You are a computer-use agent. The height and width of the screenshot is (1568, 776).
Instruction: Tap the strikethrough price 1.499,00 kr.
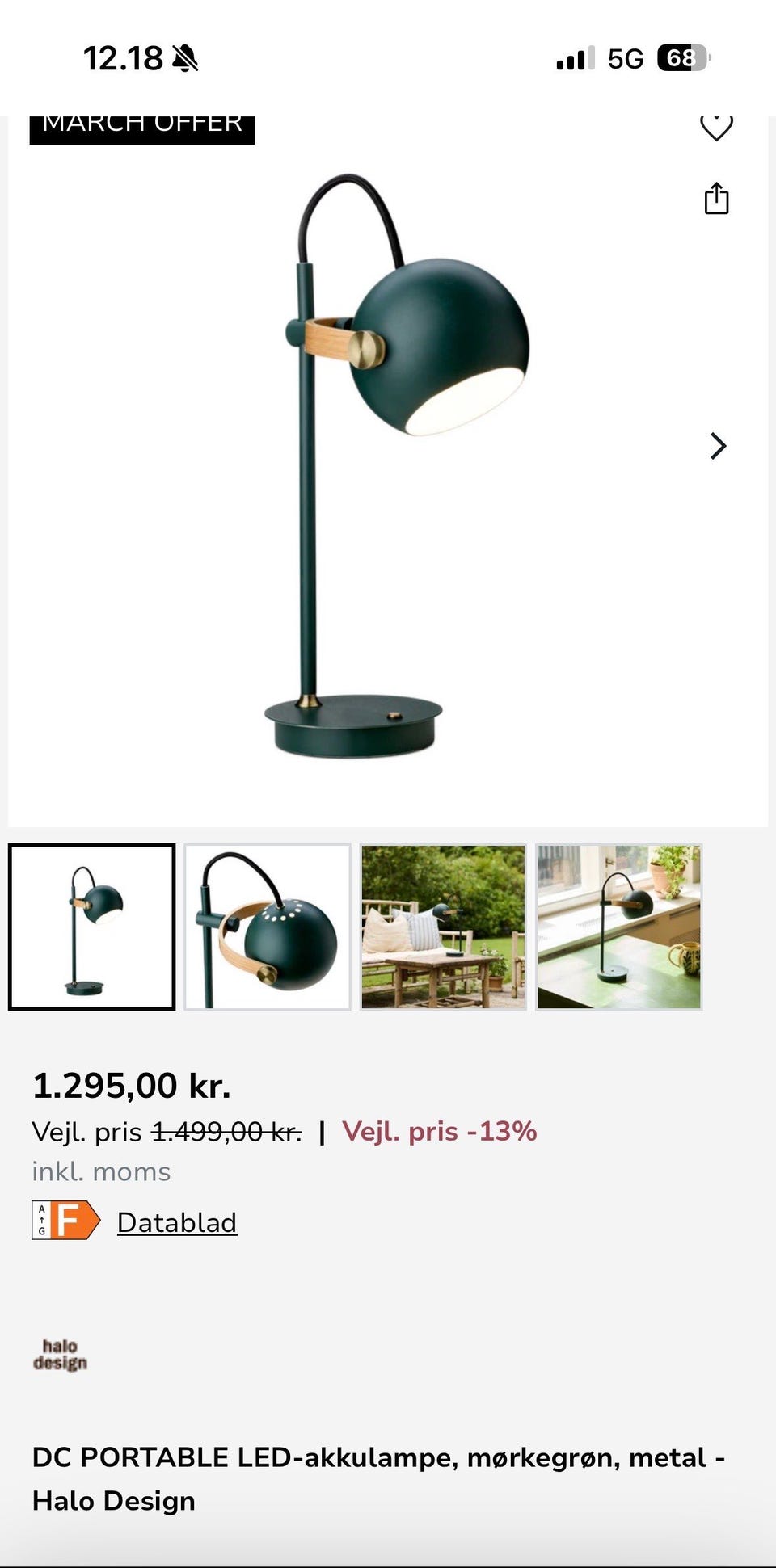click(226, 1132)
